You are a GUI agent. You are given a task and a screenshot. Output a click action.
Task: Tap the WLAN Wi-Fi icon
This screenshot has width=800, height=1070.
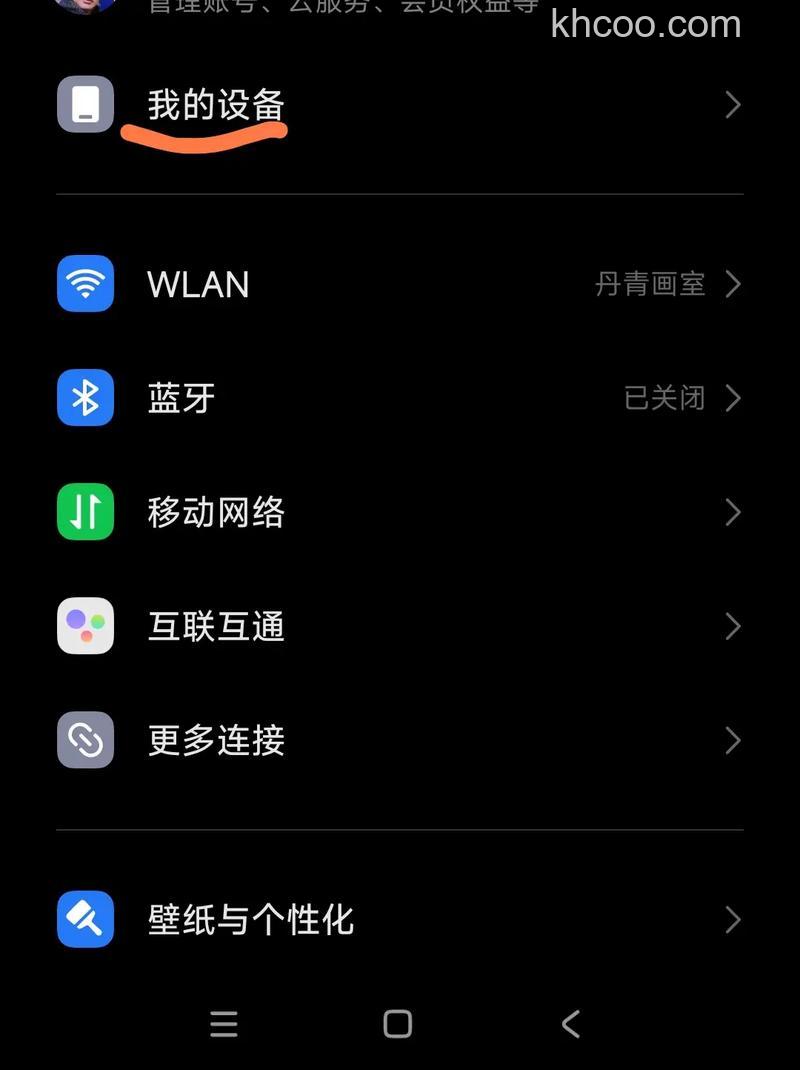tap(85, 284)
